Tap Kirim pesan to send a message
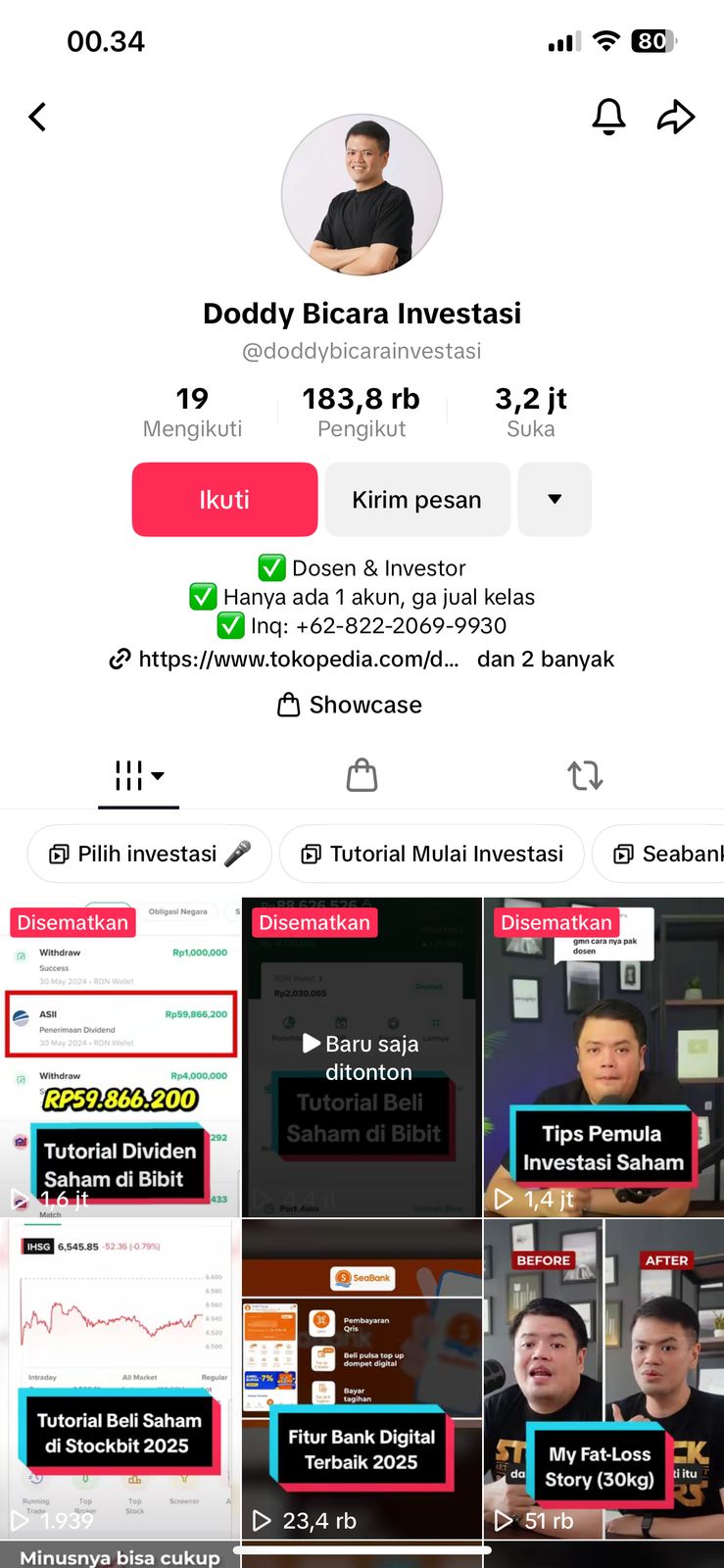The height and width of the screenshot is (1568, 724). 416,500
